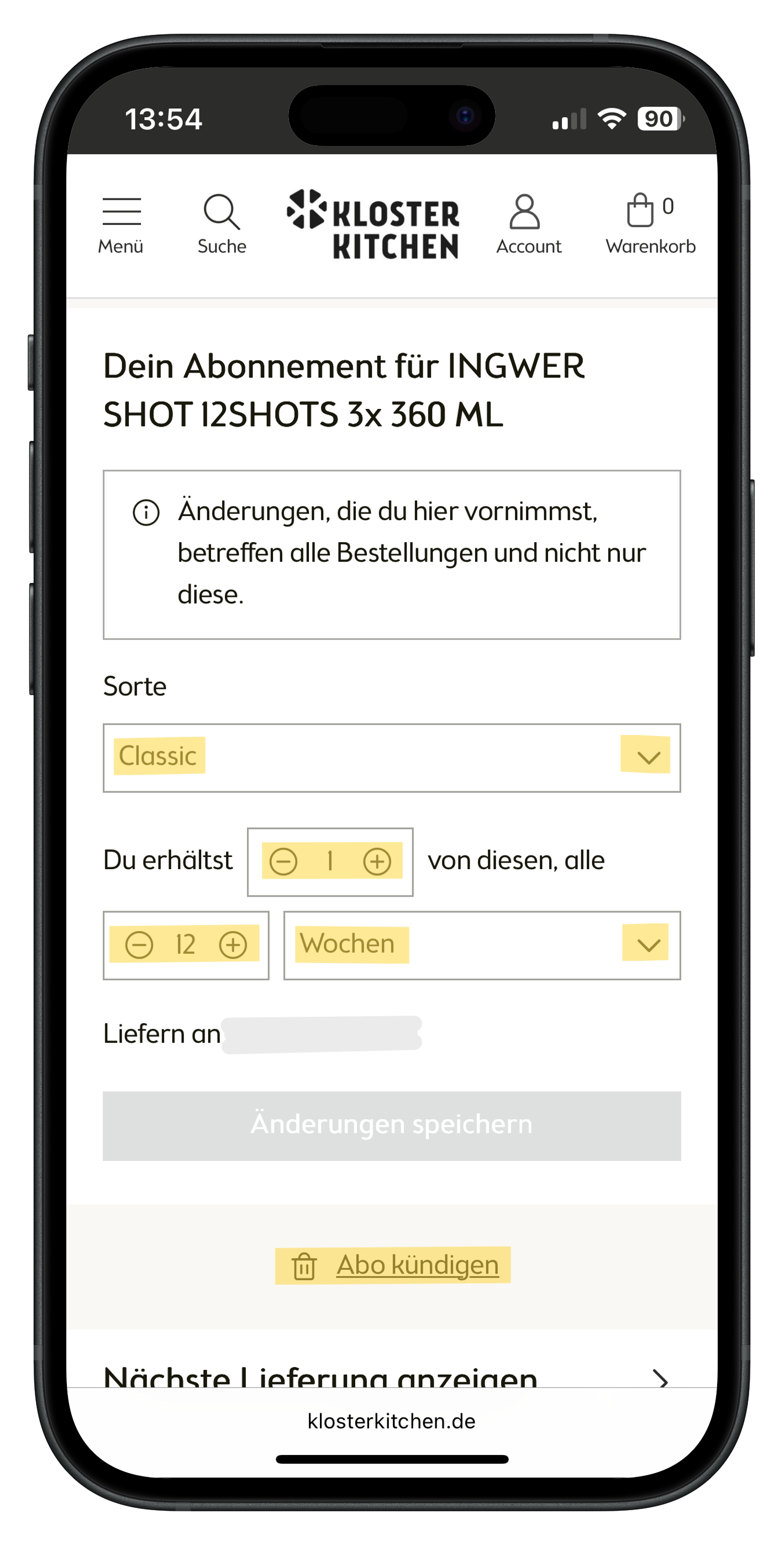The width and height of the screenshot is (784, 1545).
Task: Increase the delivery interval of 12
Action: click(x=233, y=945)
